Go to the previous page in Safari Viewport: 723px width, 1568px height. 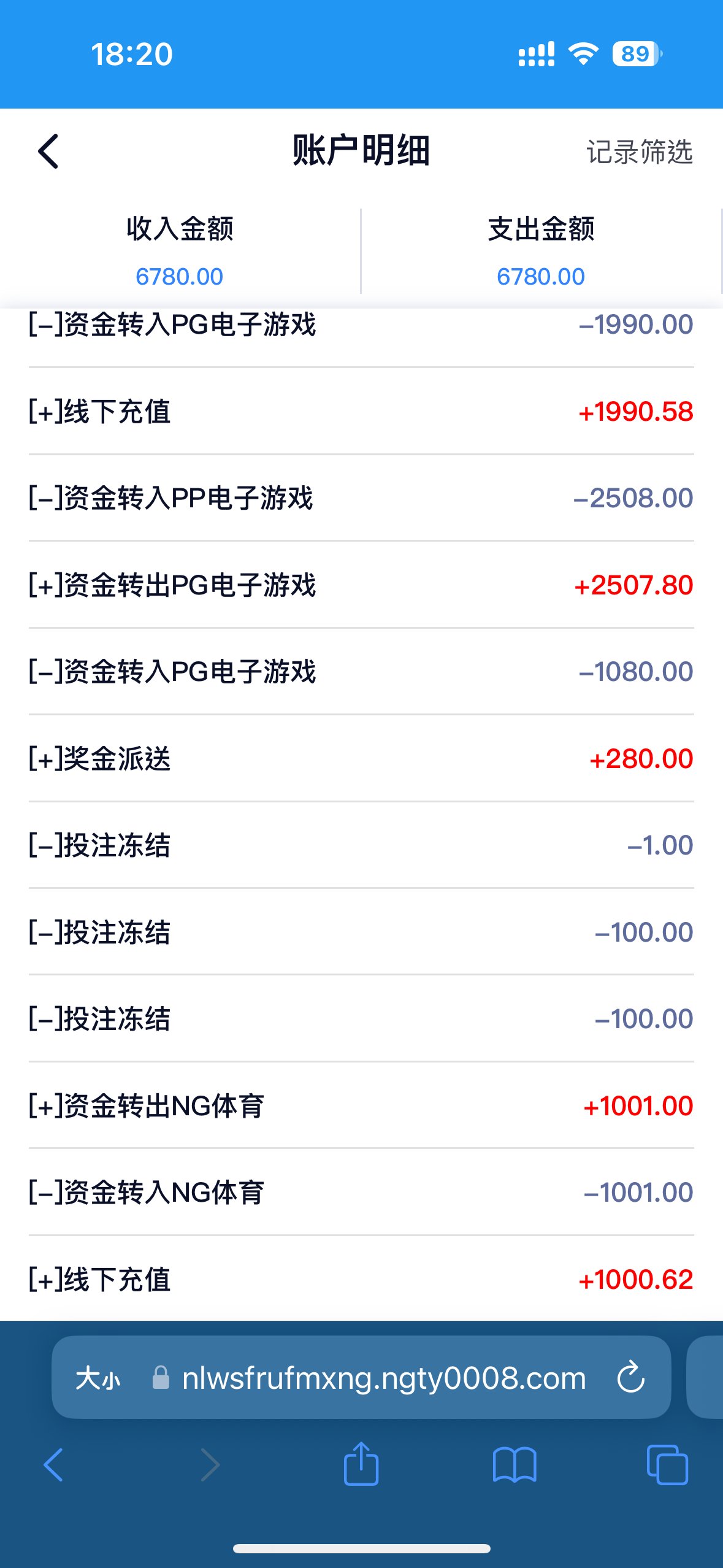pyautogui.click(x=53, y=1465)
